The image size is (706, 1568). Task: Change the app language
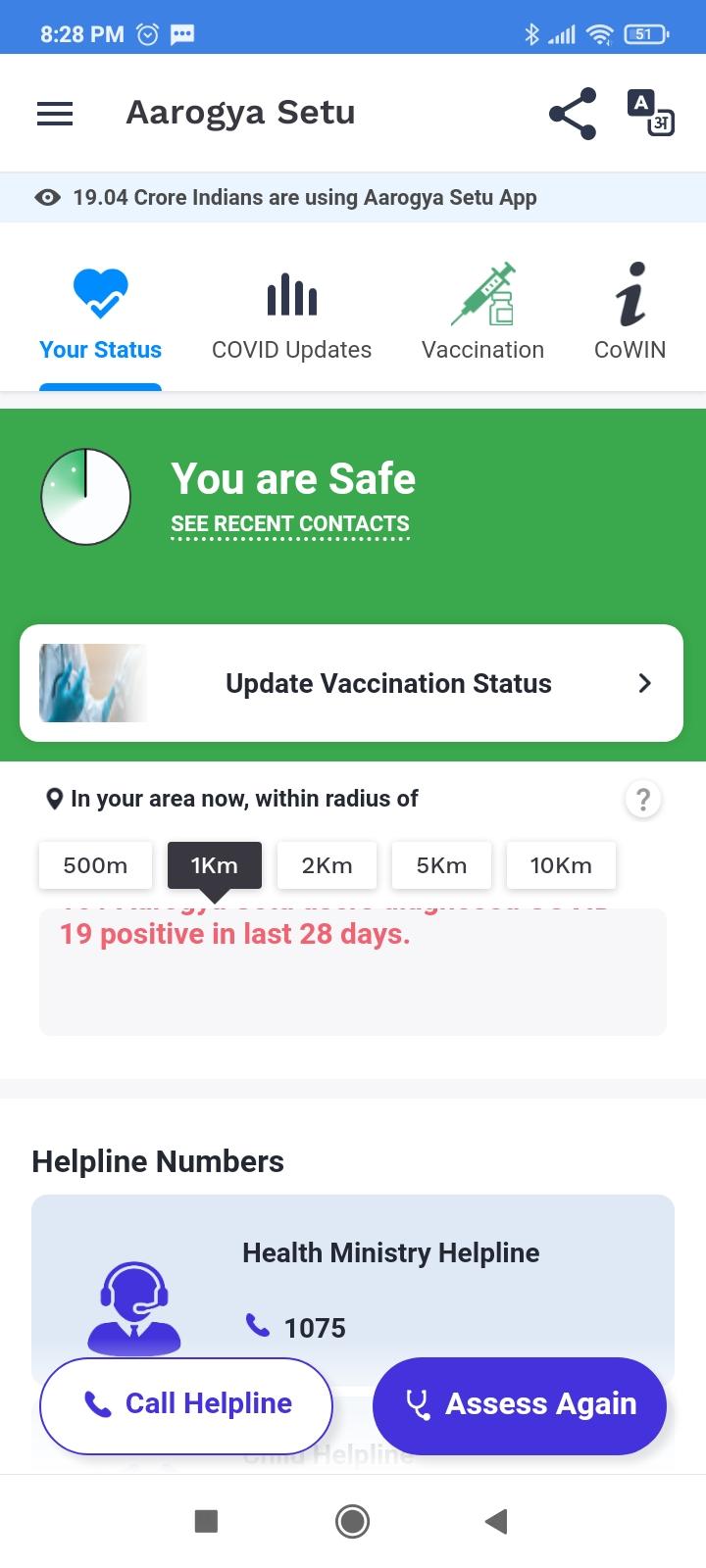coord(650,114)
